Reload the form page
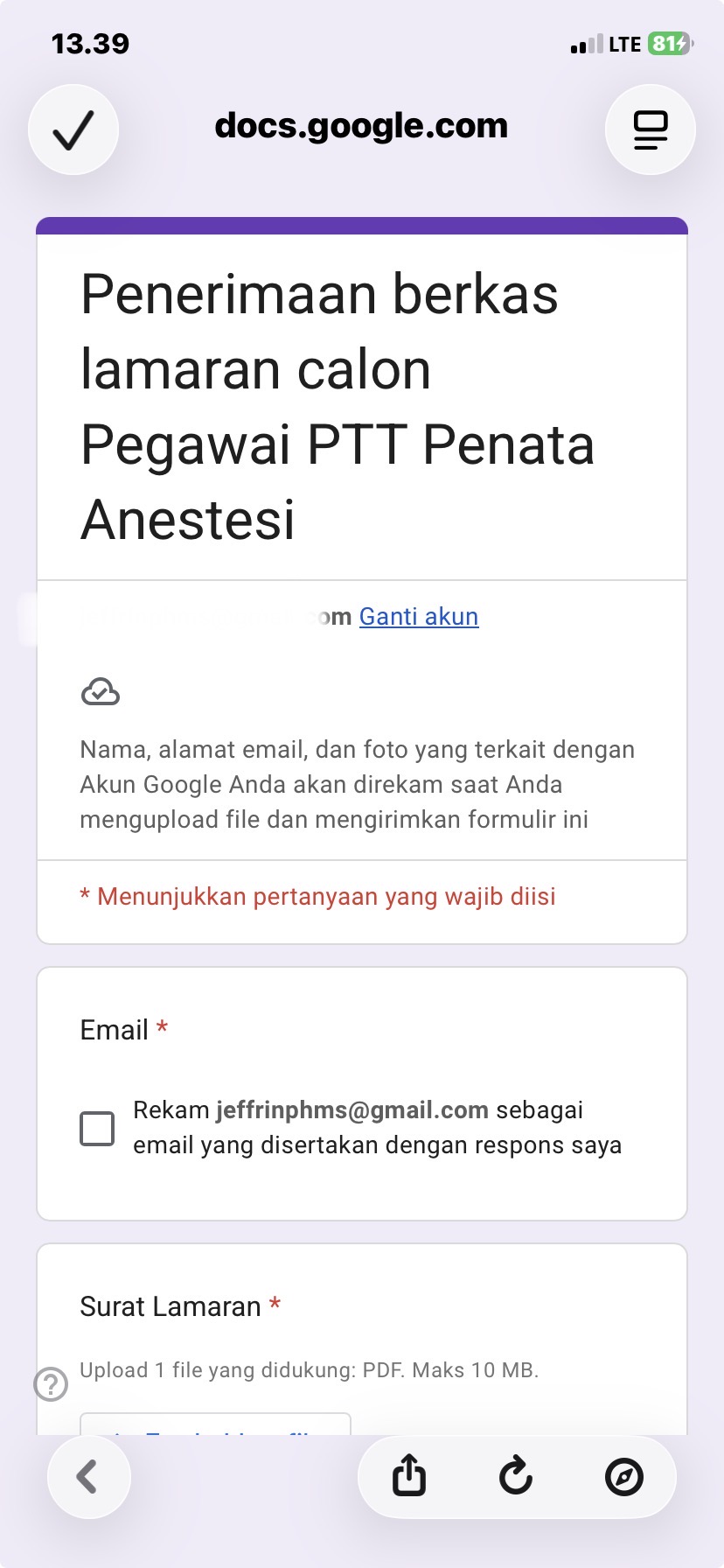Screen dimensions: 724x1568 tap(516, 1477)
